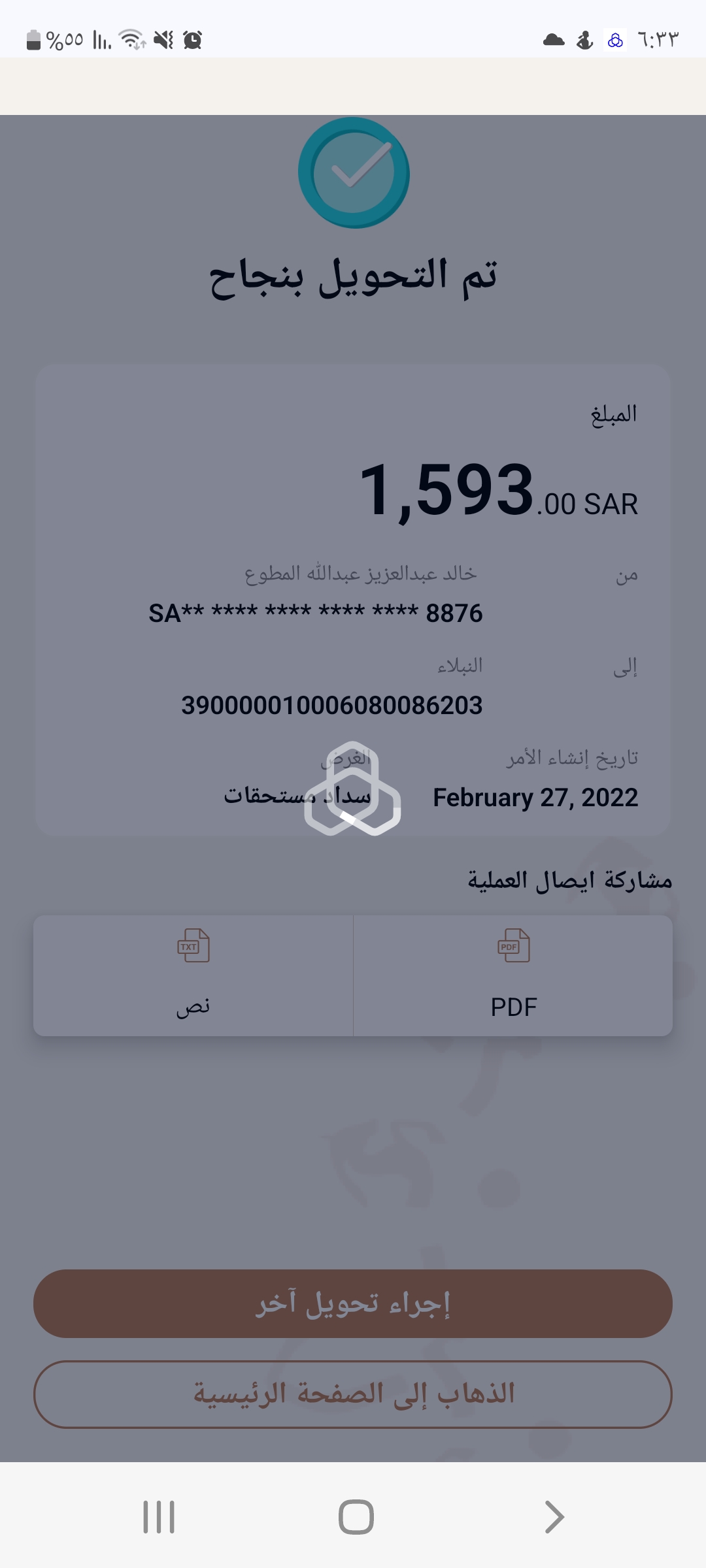Screen dimensions: 706x1568
Task: Open recent apps from the navigation bar
Action: tap(159, 1516)
